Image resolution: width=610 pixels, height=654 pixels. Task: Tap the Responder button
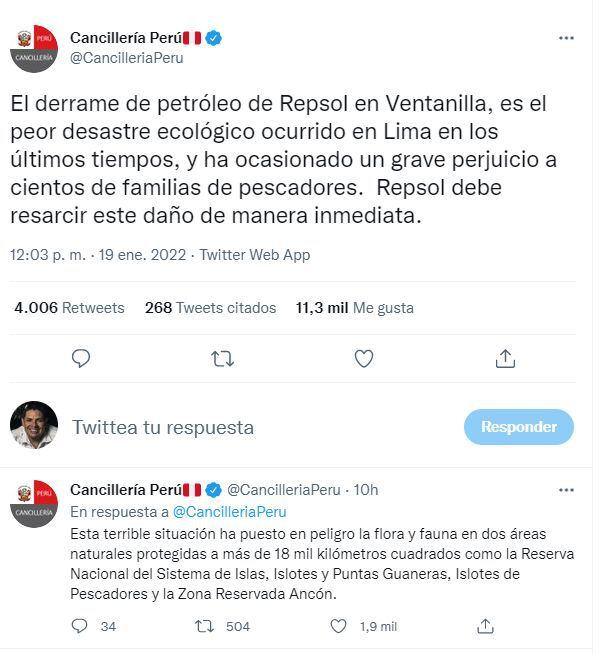(x=518, y=427)
